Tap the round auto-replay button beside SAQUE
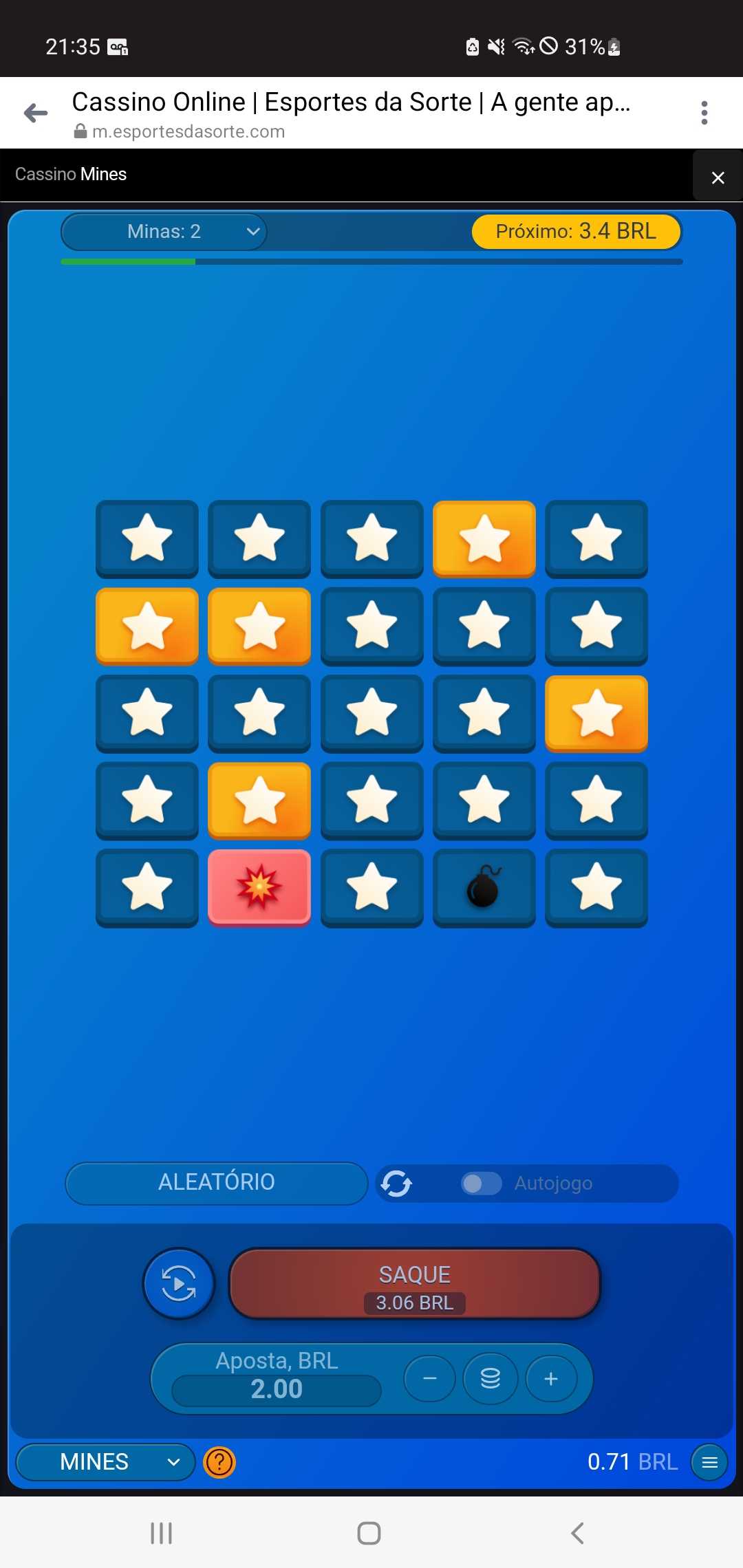Screen dimensions: 743x1568 179,1283
